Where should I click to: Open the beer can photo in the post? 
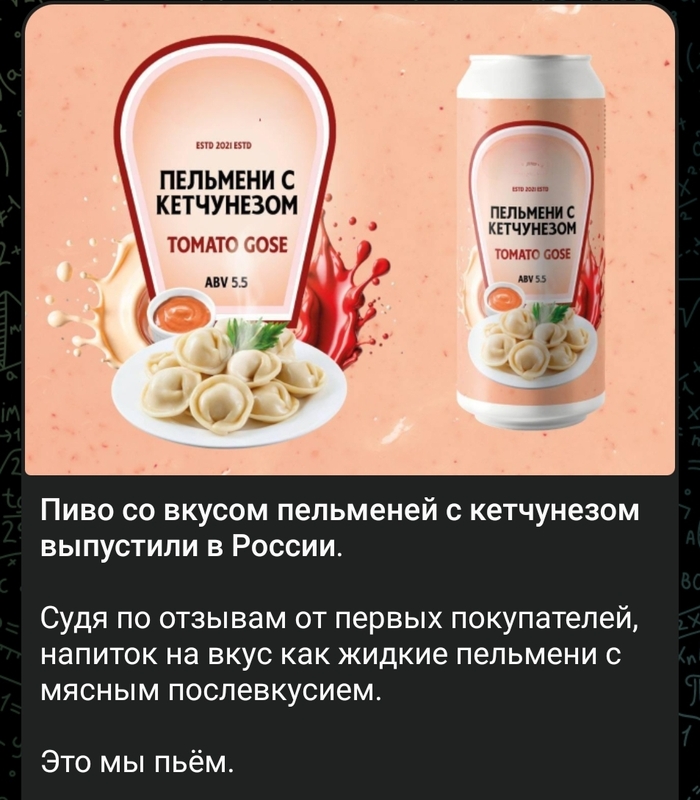tap(350, 240)
